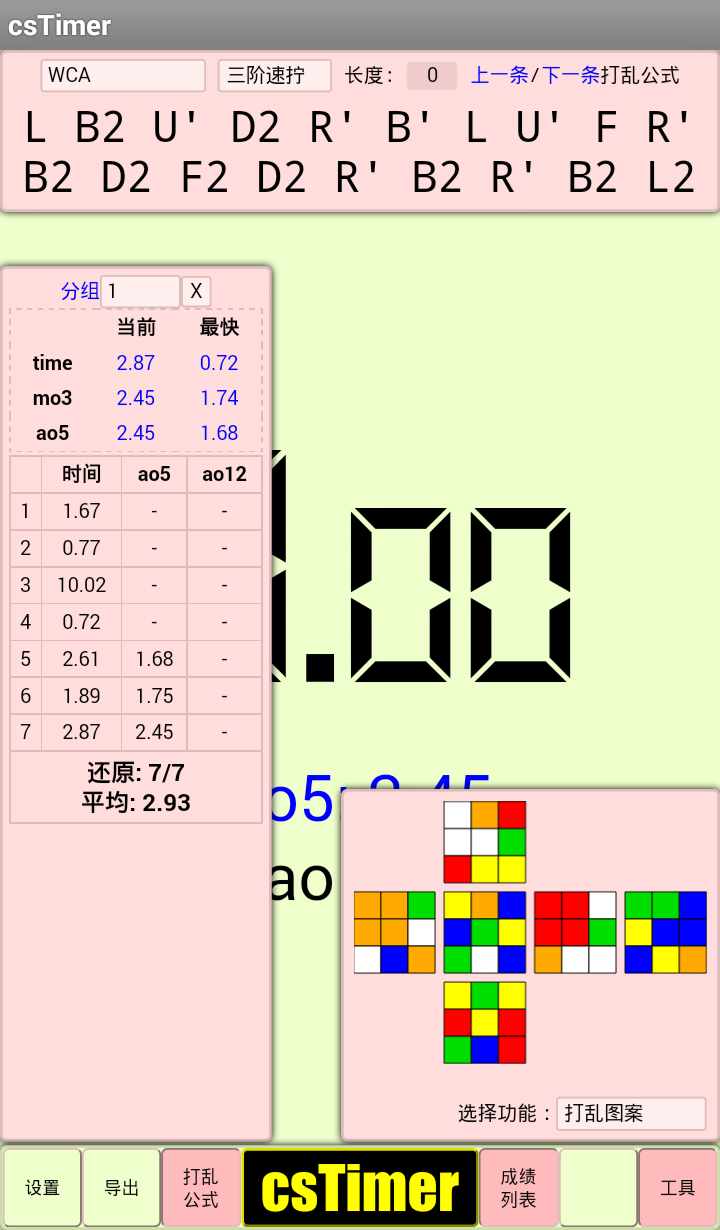The height and width of the screenshot is (1230, 720).
Task: Tap the X button beside session selector
Action: (196, 291)
